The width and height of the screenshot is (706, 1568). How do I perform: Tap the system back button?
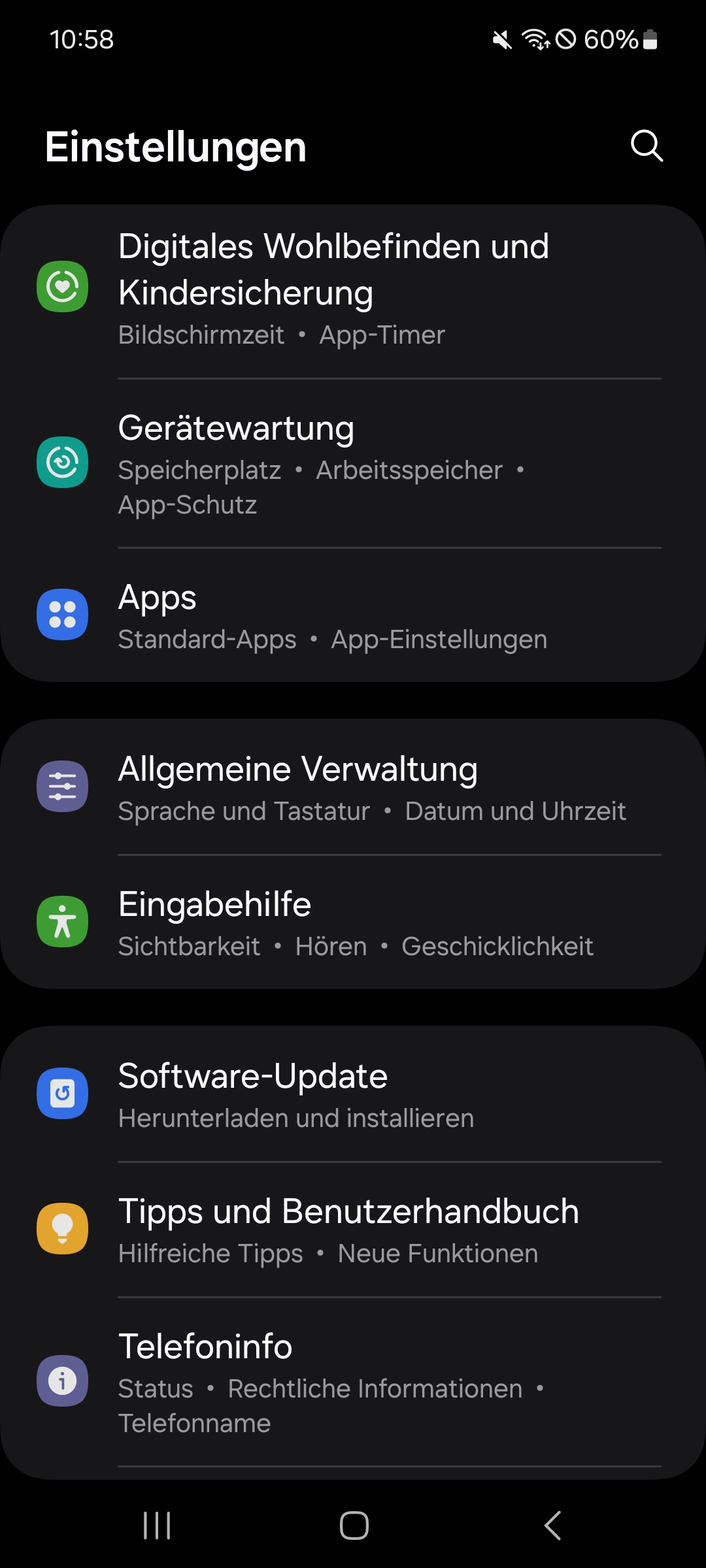coord(552,1526)
